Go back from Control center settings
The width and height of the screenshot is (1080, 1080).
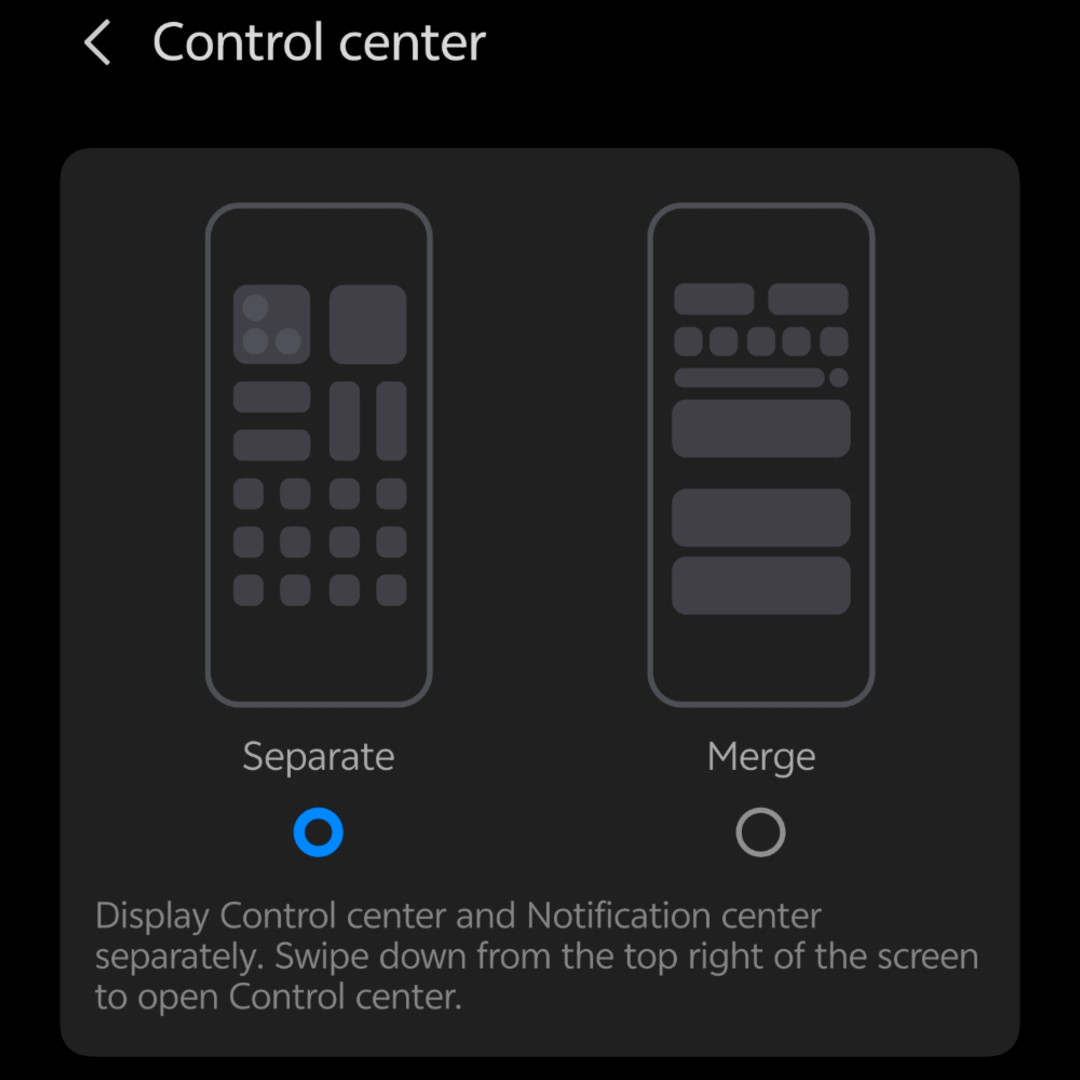point(97,45)
